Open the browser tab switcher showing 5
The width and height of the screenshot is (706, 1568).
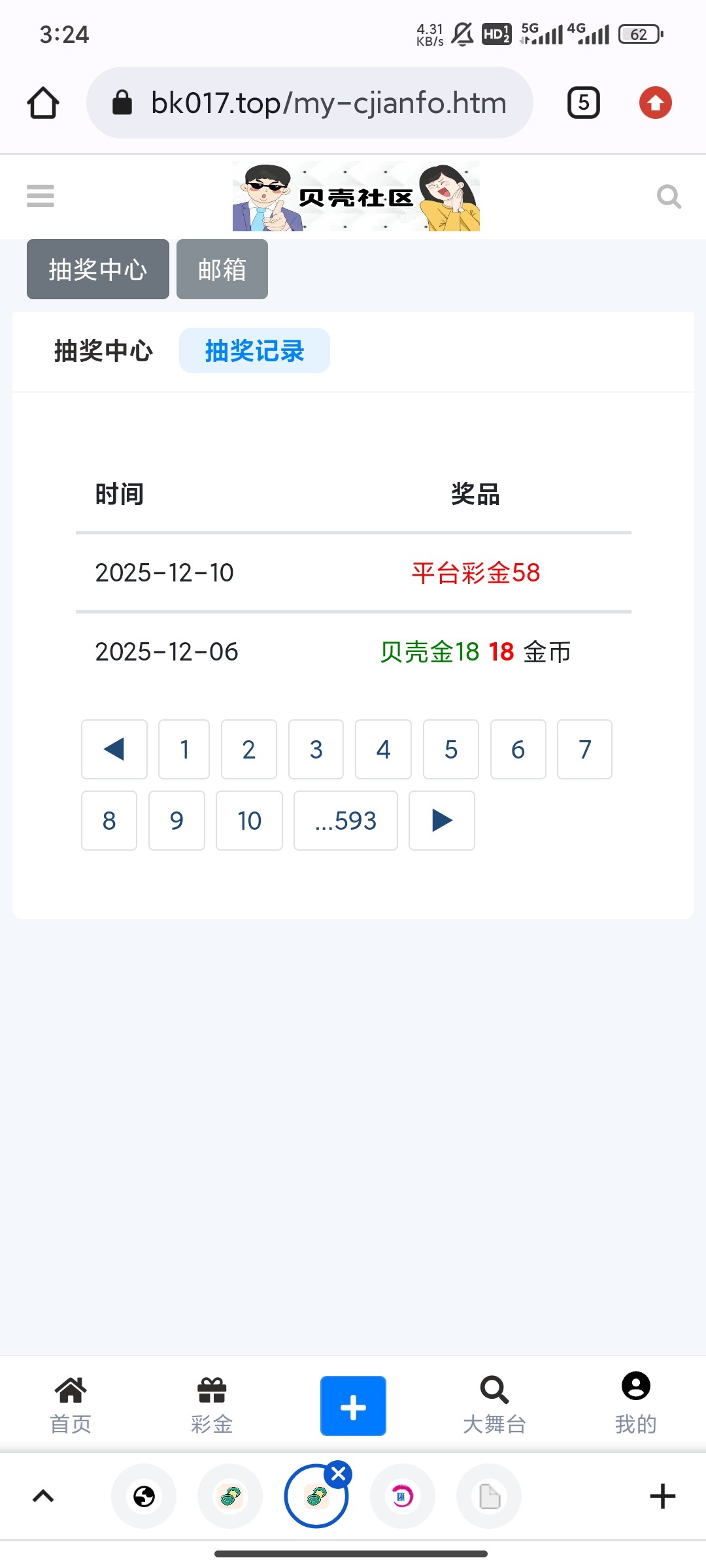(x=583, y=103)
